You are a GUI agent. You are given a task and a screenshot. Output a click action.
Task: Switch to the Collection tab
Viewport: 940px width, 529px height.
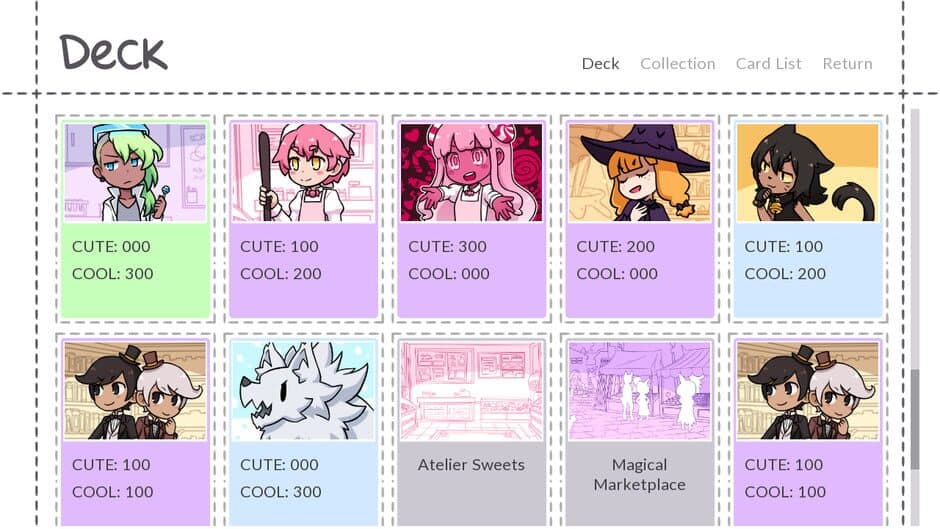point(677,63)
